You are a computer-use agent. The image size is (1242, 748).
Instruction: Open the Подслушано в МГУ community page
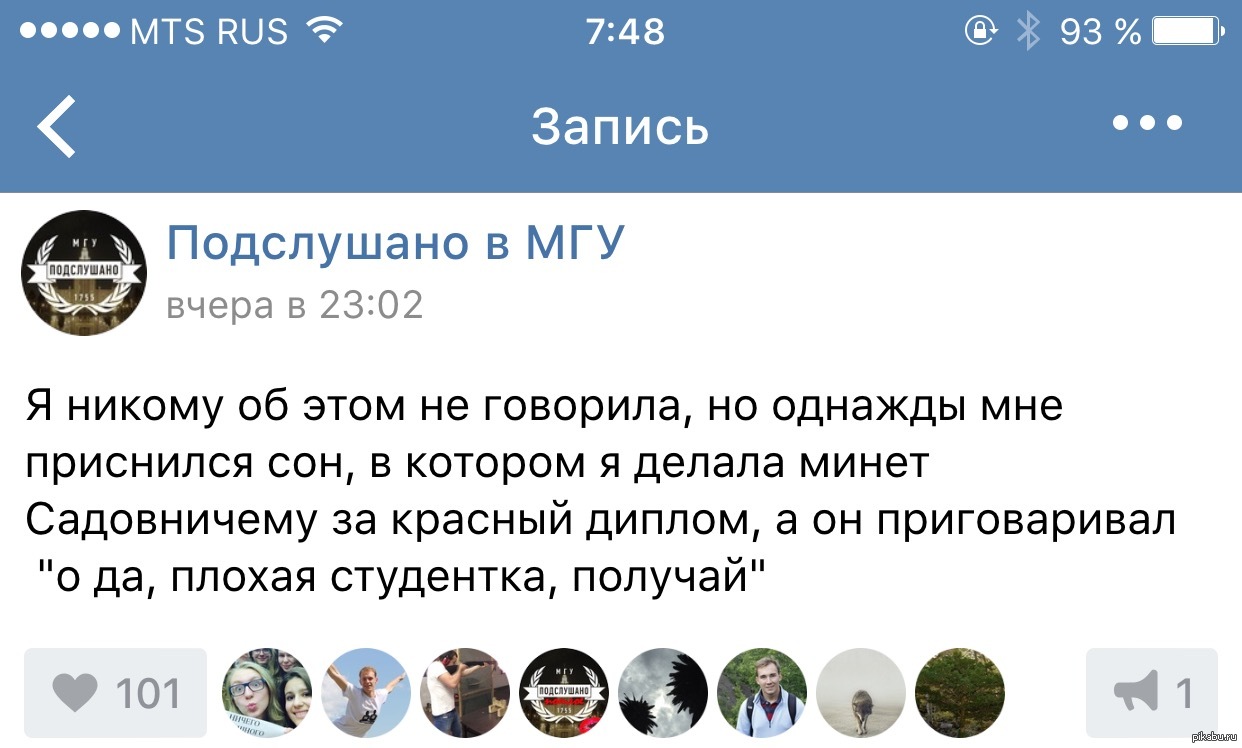click(395, 243)
